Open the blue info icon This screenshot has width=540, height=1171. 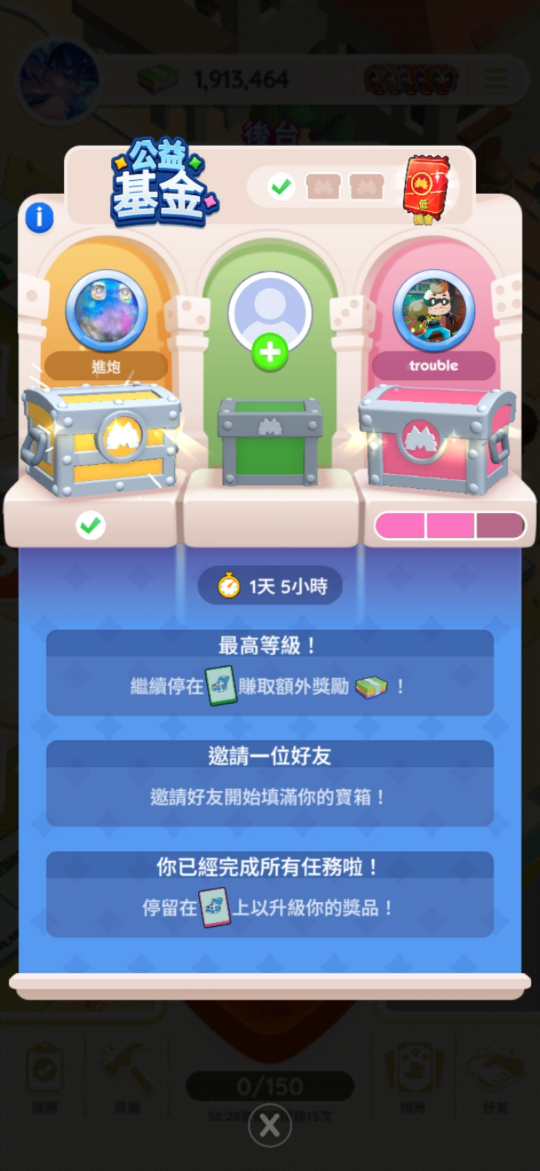click(x=40, y=217)
